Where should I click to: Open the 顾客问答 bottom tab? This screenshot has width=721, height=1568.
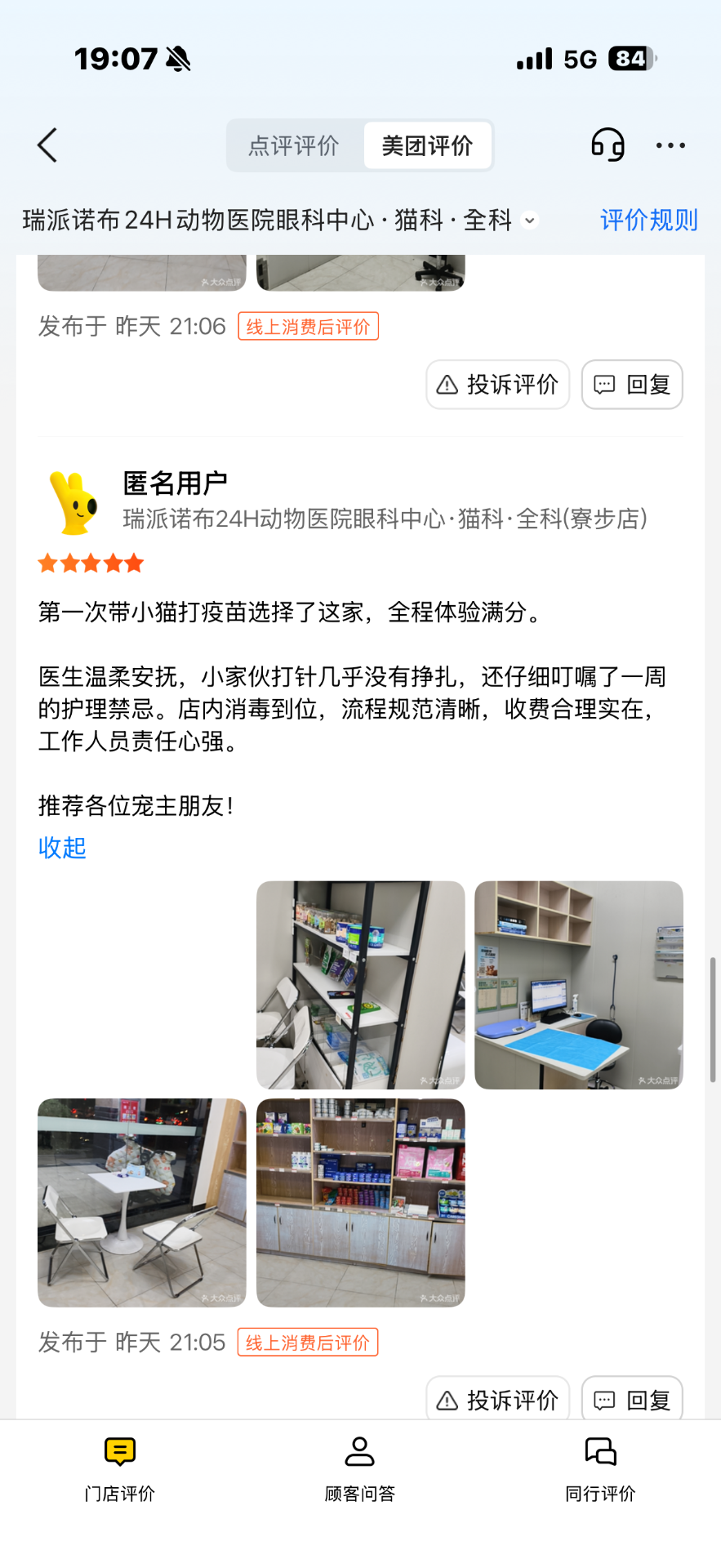point(360,1470)
